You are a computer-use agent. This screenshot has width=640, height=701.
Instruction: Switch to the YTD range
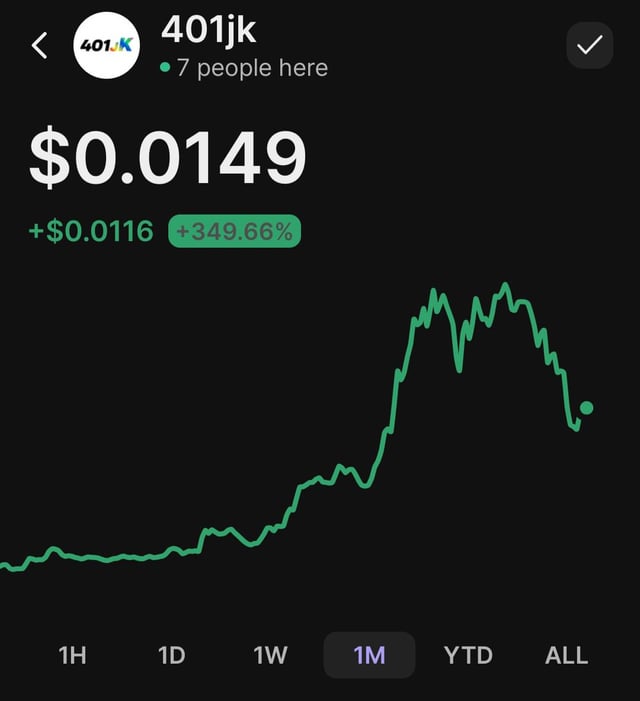(x=468, y=656)
